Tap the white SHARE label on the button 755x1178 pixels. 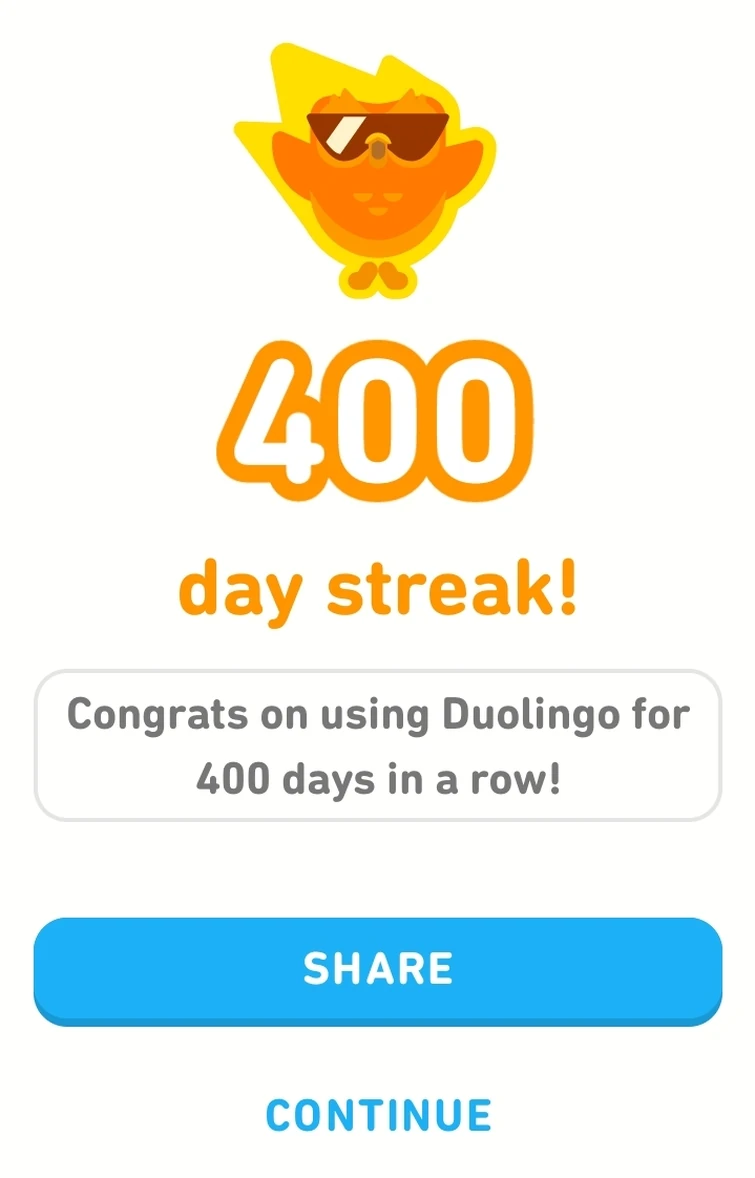(x=377, y=968)
